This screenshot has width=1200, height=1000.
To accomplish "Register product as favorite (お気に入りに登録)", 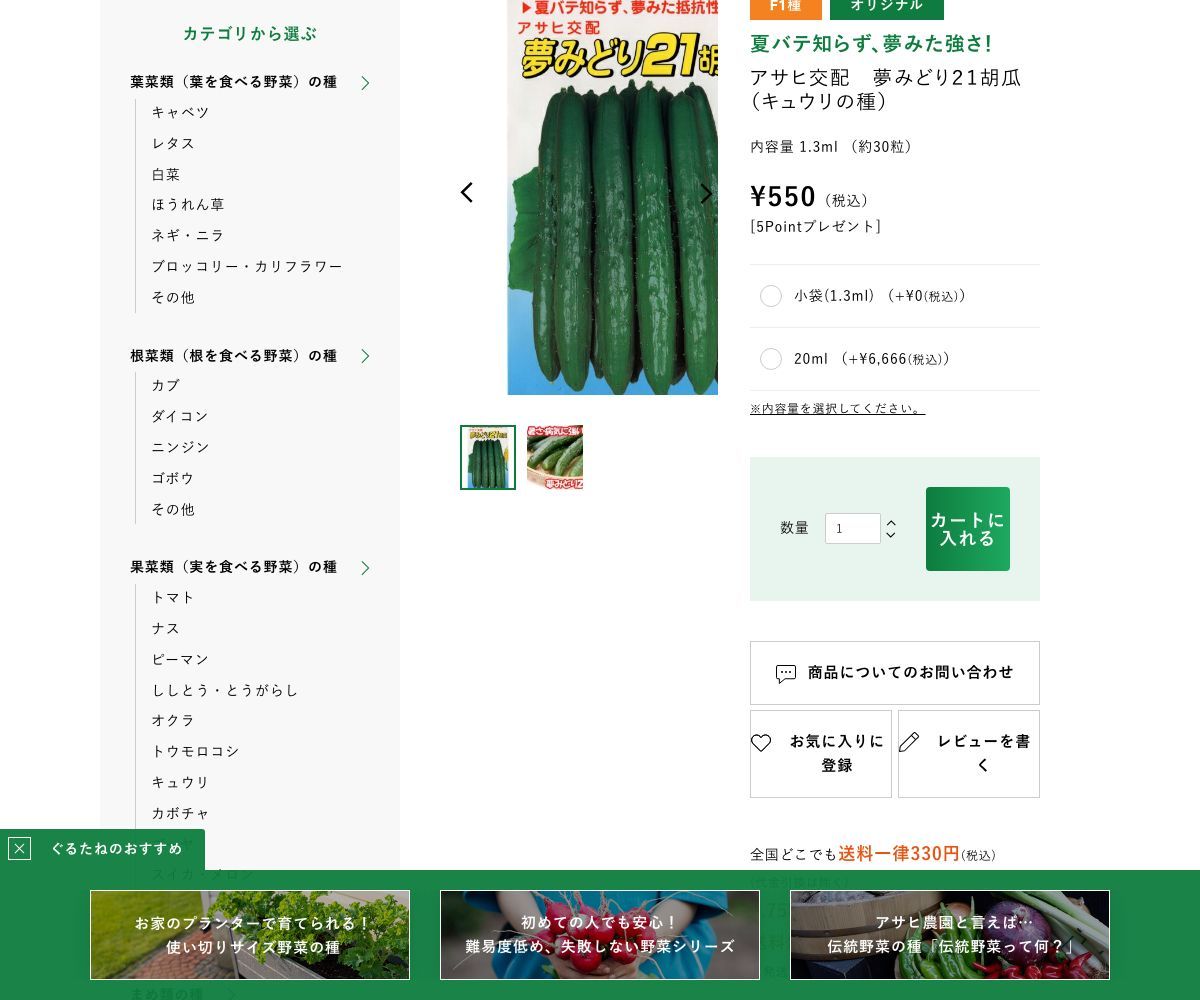I will pos(820,754).
